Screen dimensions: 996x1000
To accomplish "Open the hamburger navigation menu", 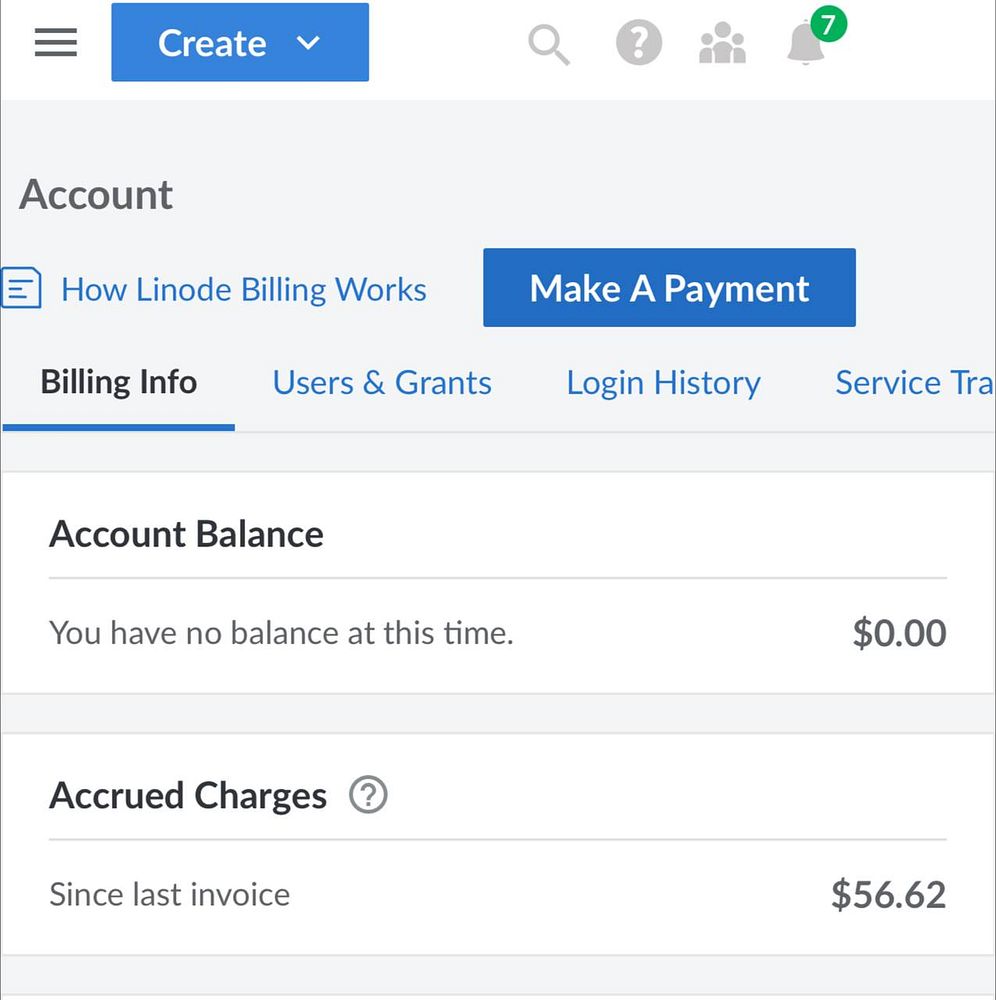I will coord(56,43).
